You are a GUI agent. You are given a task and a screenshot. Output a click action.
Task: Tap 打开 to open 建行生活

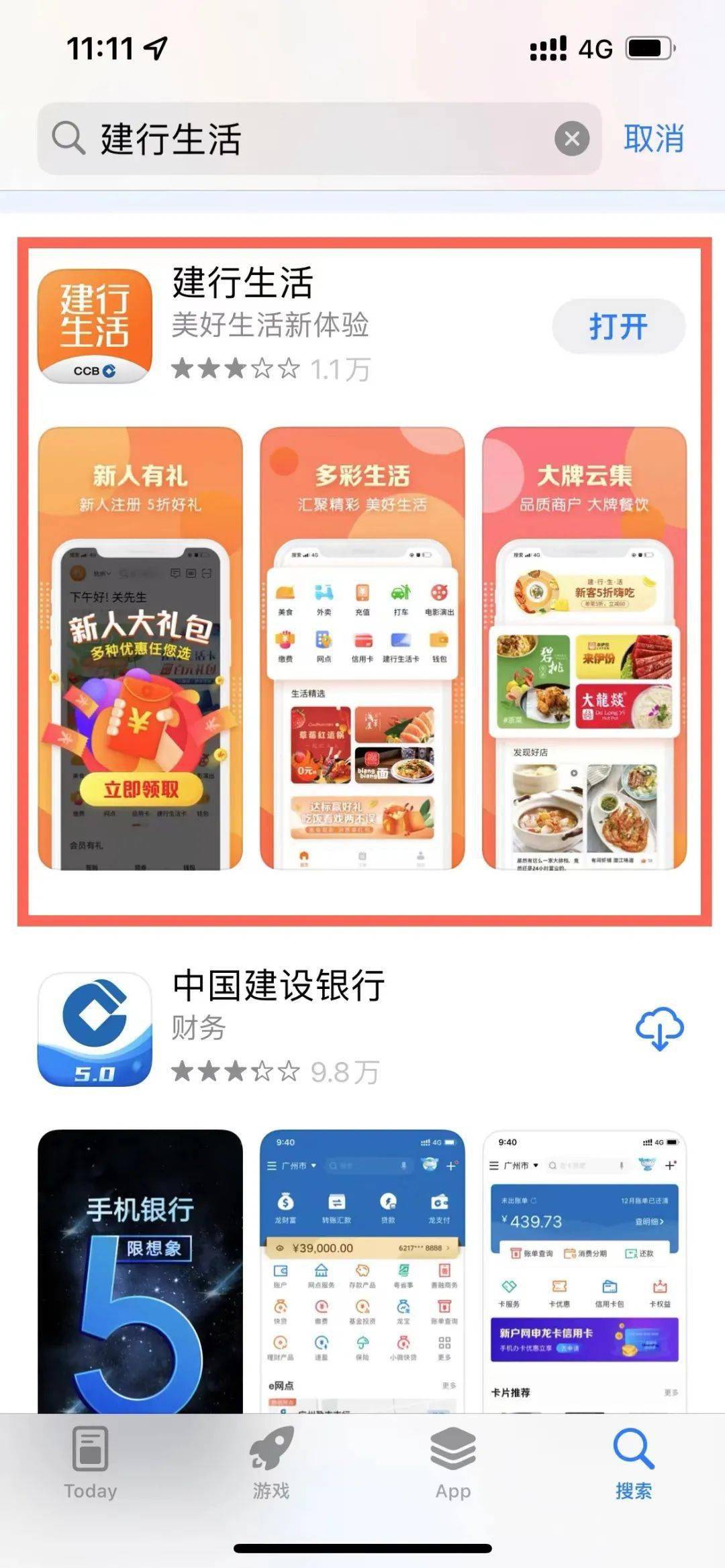(618, 327)
